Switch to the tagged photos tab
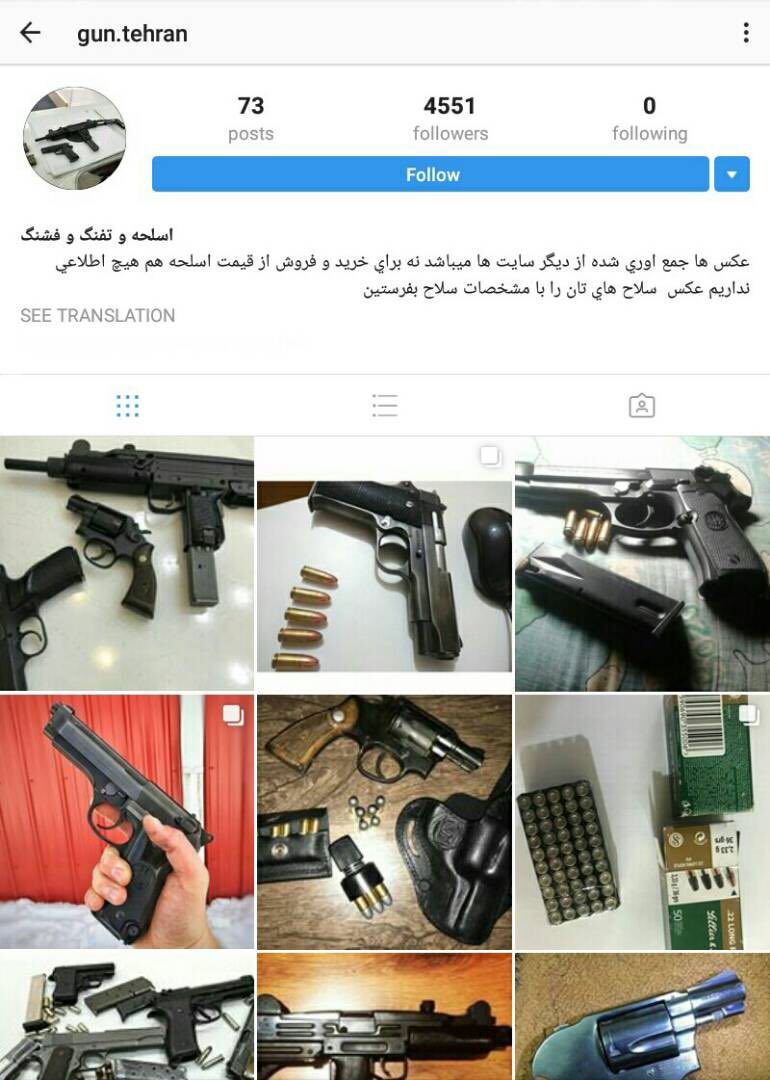The height and width of the screenshot is (1080, 770). click(641, 405)
